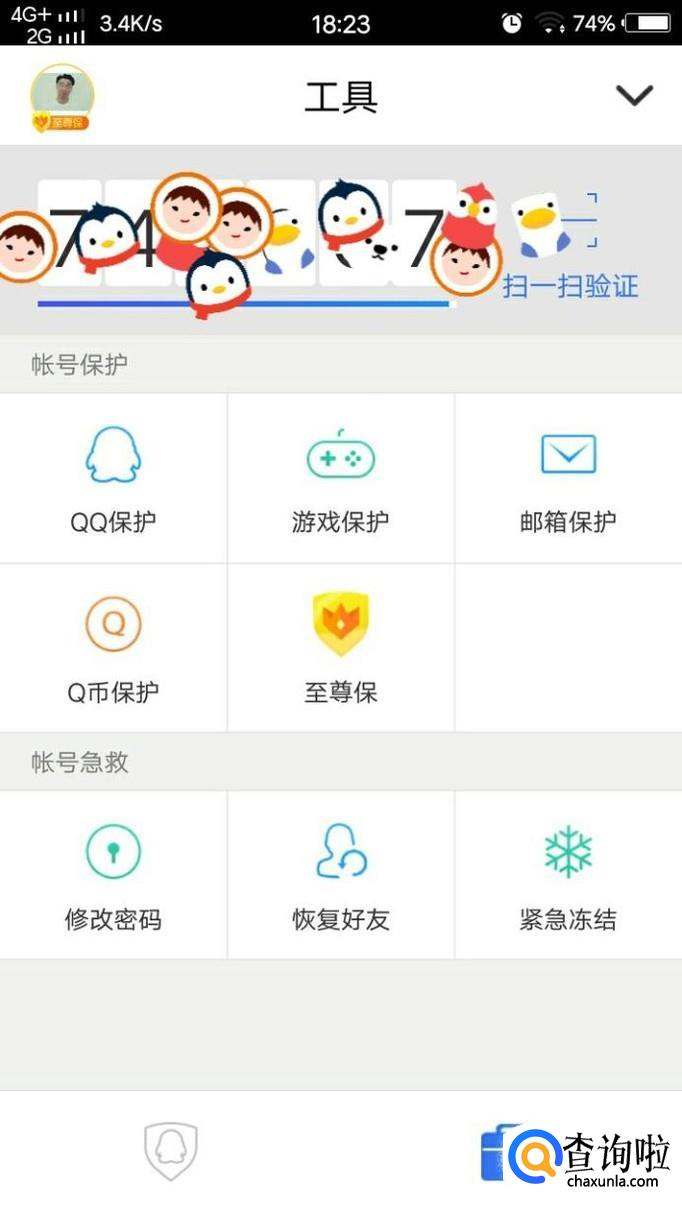Viewport: 682px width, 1212px height.
Task: Expand the dropdown chevron beside 工具
Action: pos(634,95)
